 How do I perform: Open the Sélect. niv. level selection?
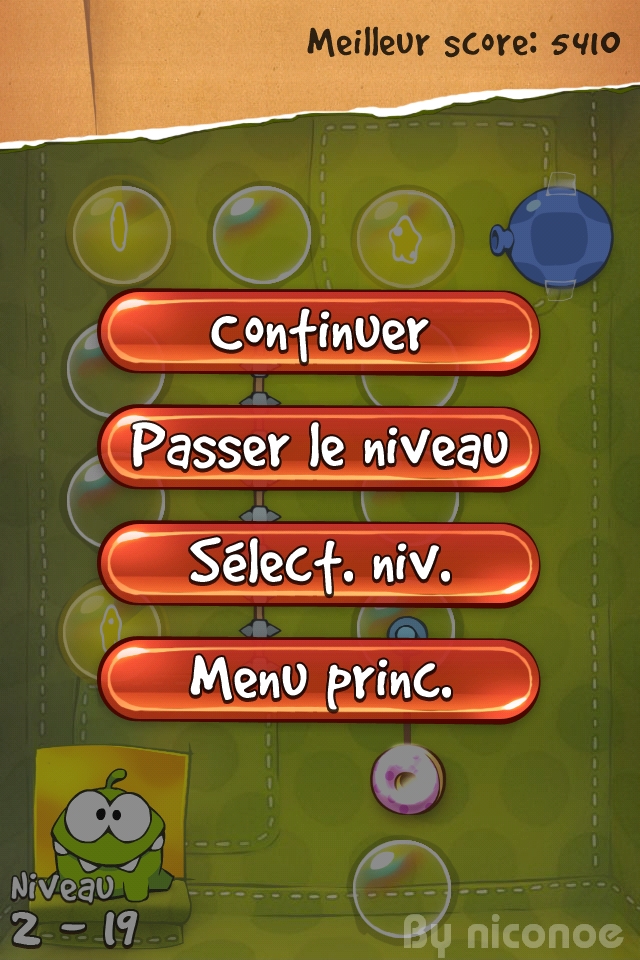(319, 564)
